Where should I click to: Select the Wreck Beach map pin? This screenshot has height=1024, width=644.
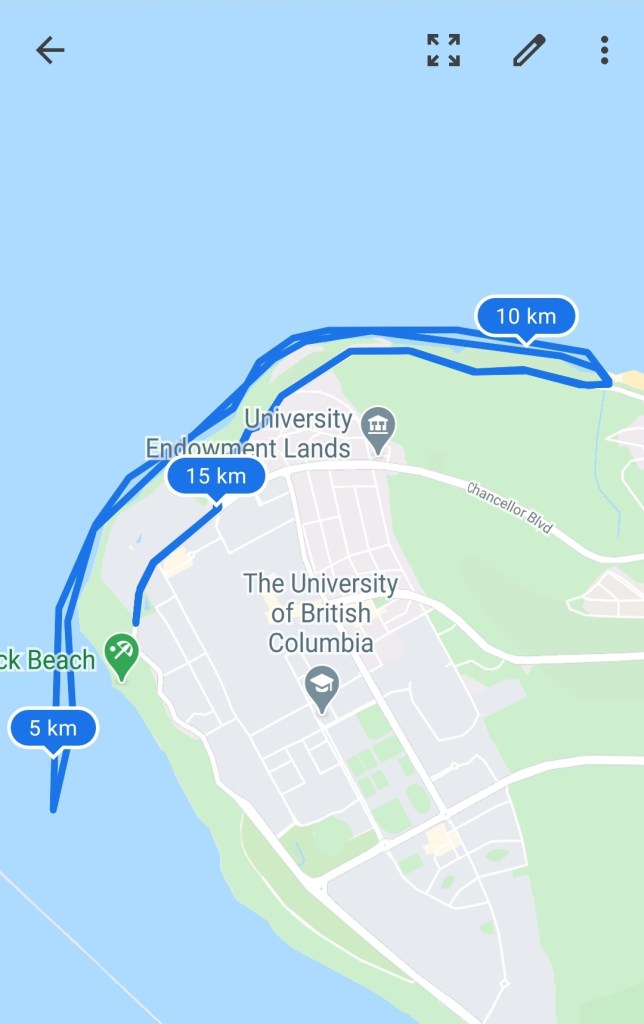point(122,655)
